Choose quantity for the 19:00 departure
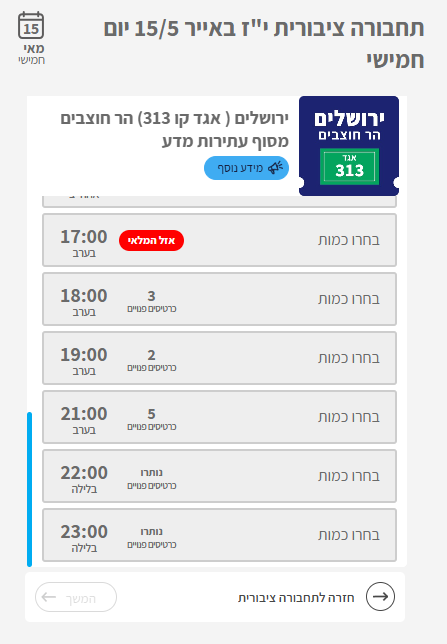This screenshot has height=644, width=447. tap(348, 358)
